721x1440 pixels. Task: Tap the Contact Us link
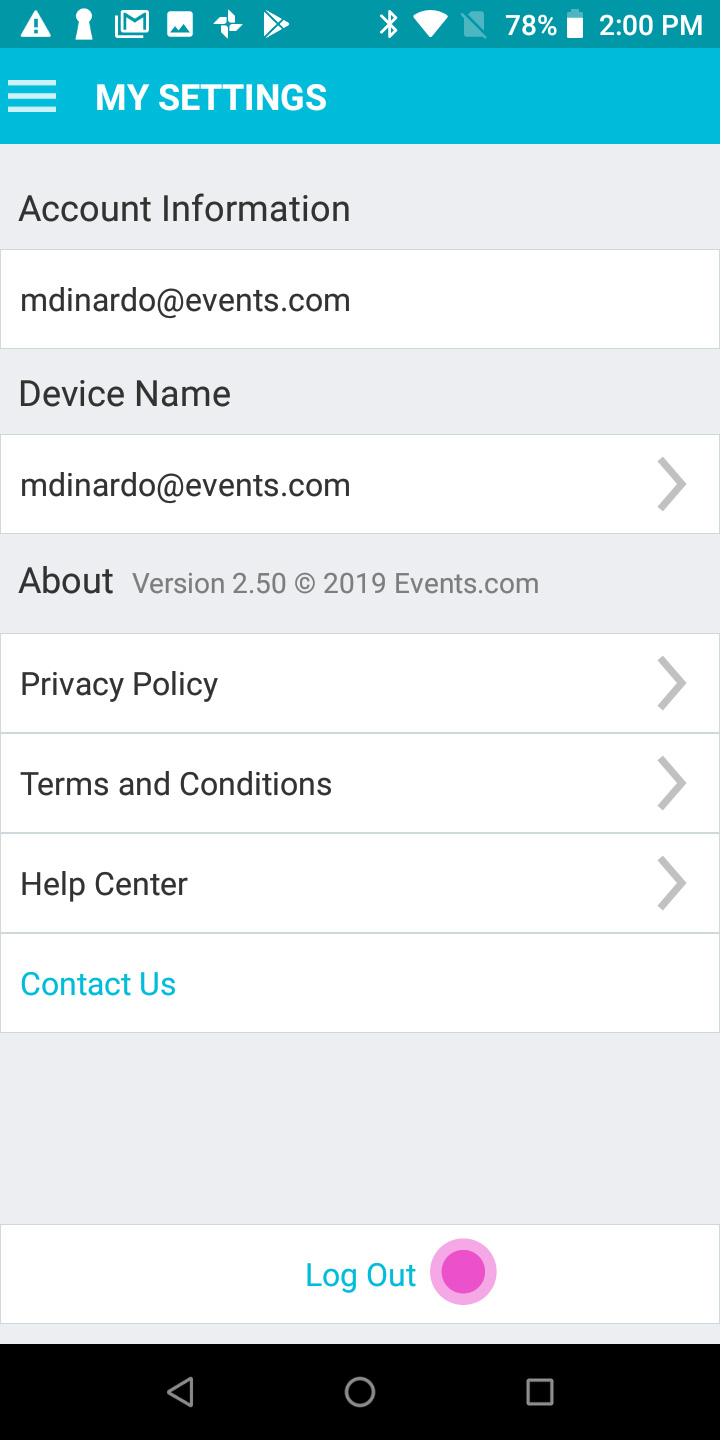point(98,984)
